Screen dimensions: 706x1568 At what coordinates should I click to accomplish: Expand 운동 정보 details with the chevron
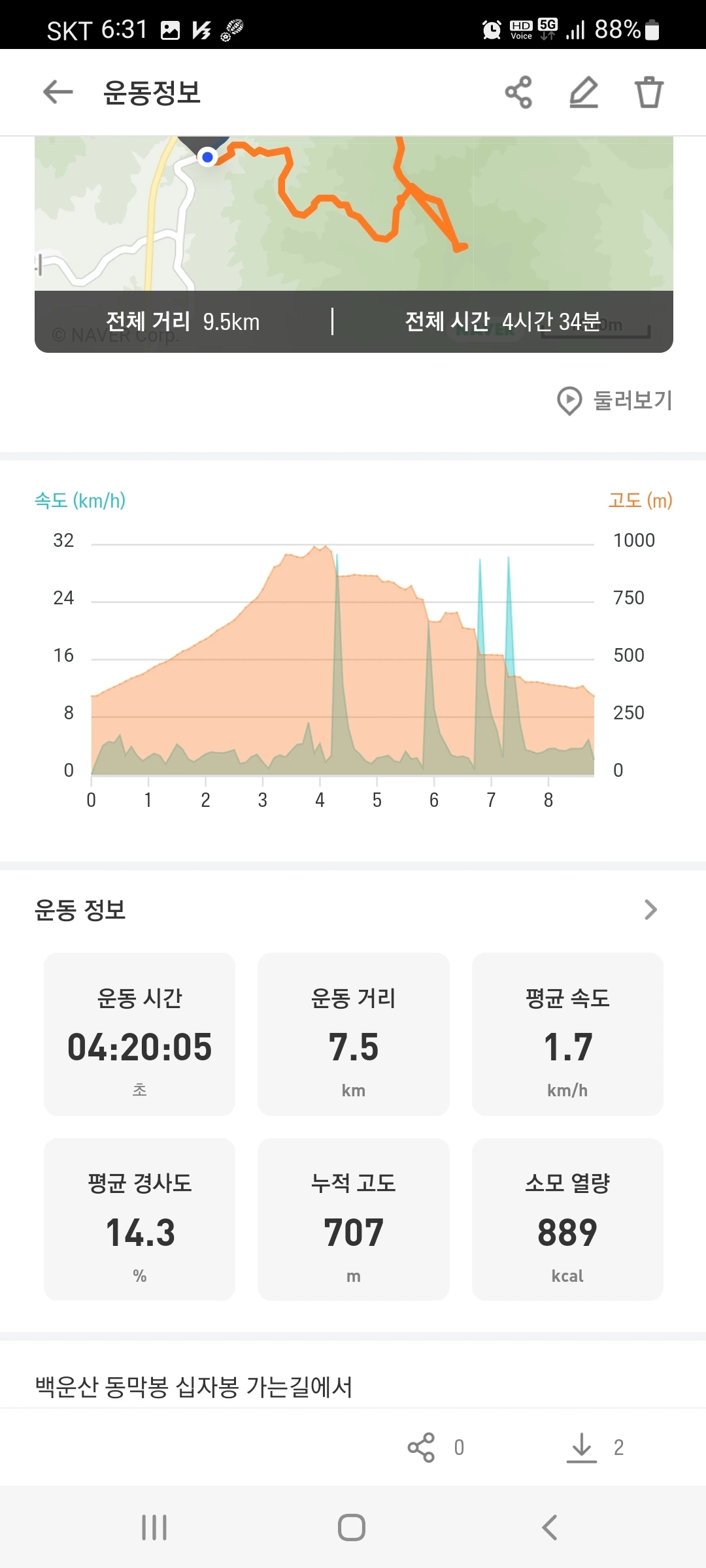tap(650, 909)
